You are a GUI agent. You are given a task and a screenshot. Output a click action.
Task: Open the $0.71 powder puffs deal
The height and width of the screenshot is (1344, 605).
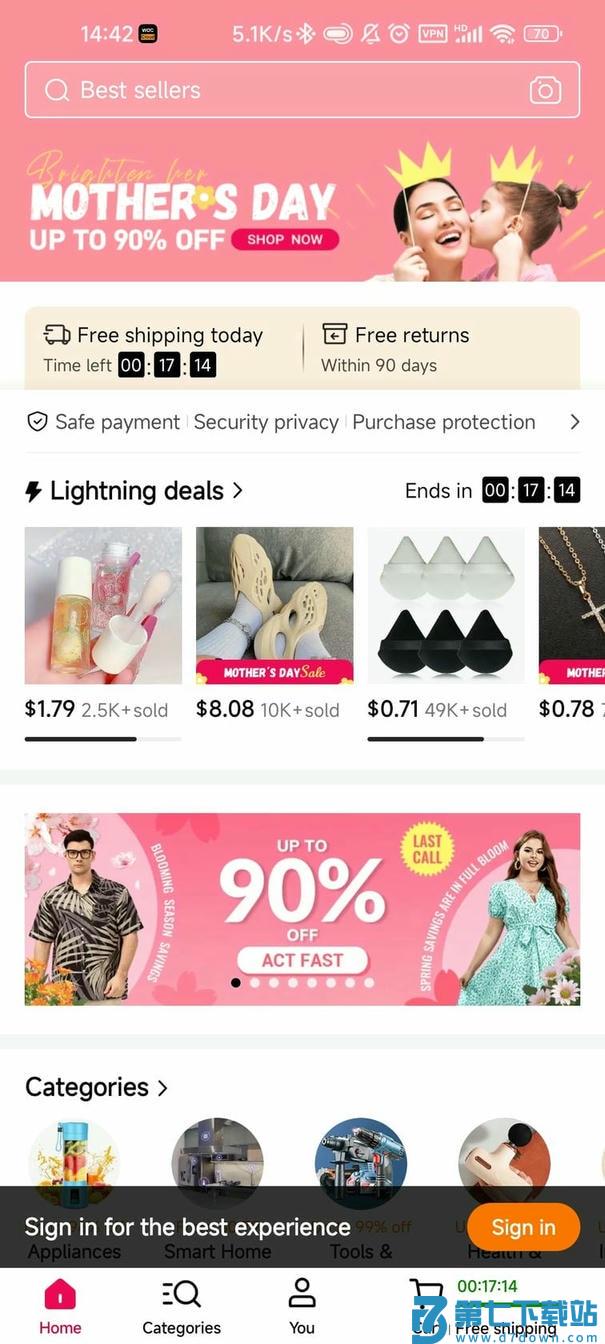coord(446,606)
